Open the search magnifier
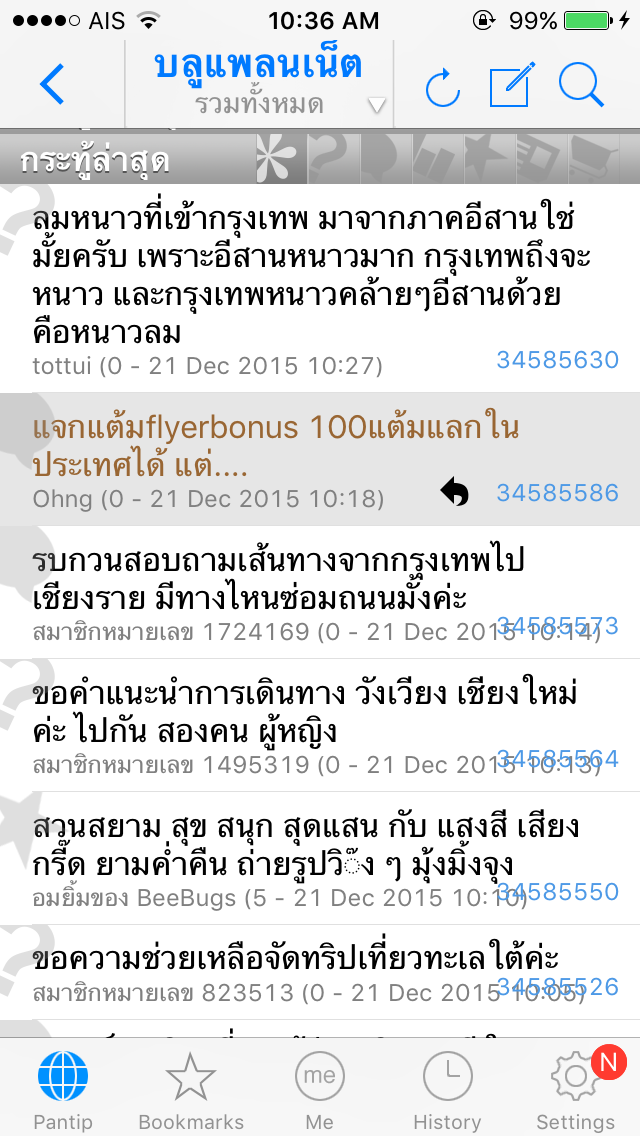 point(581,85)
